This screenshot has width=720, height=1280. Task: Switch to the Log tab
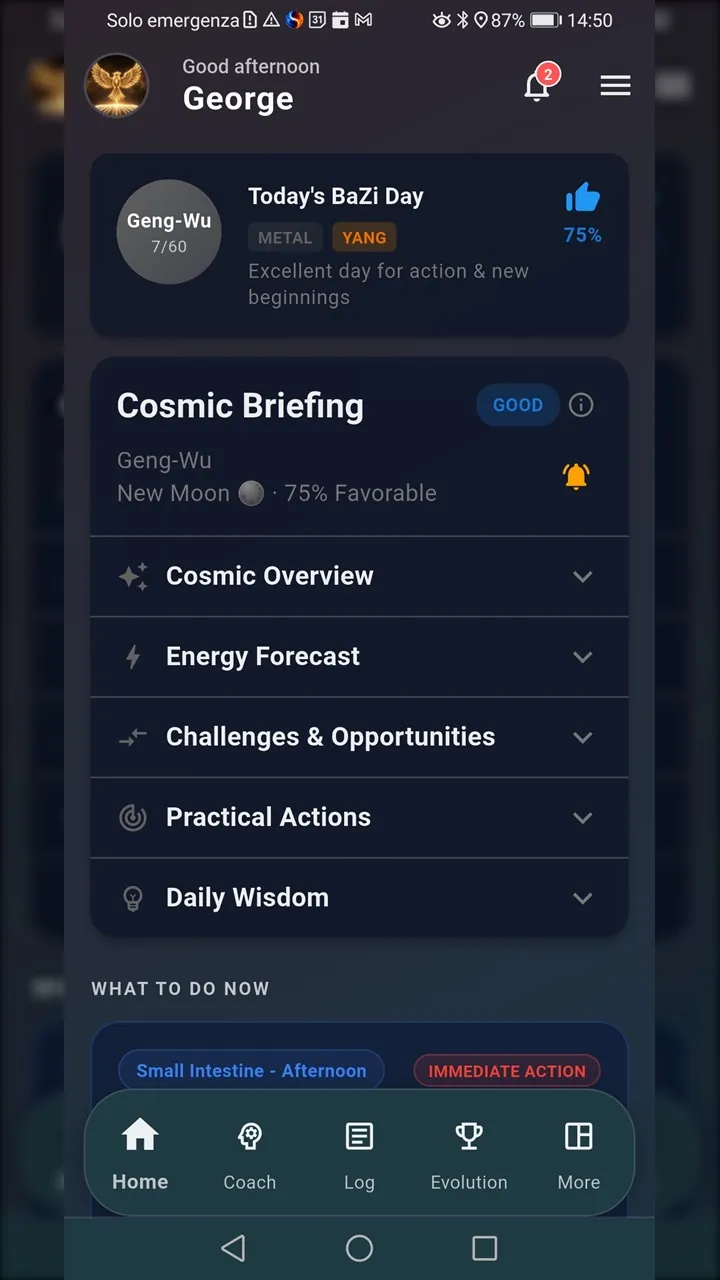359,1155
